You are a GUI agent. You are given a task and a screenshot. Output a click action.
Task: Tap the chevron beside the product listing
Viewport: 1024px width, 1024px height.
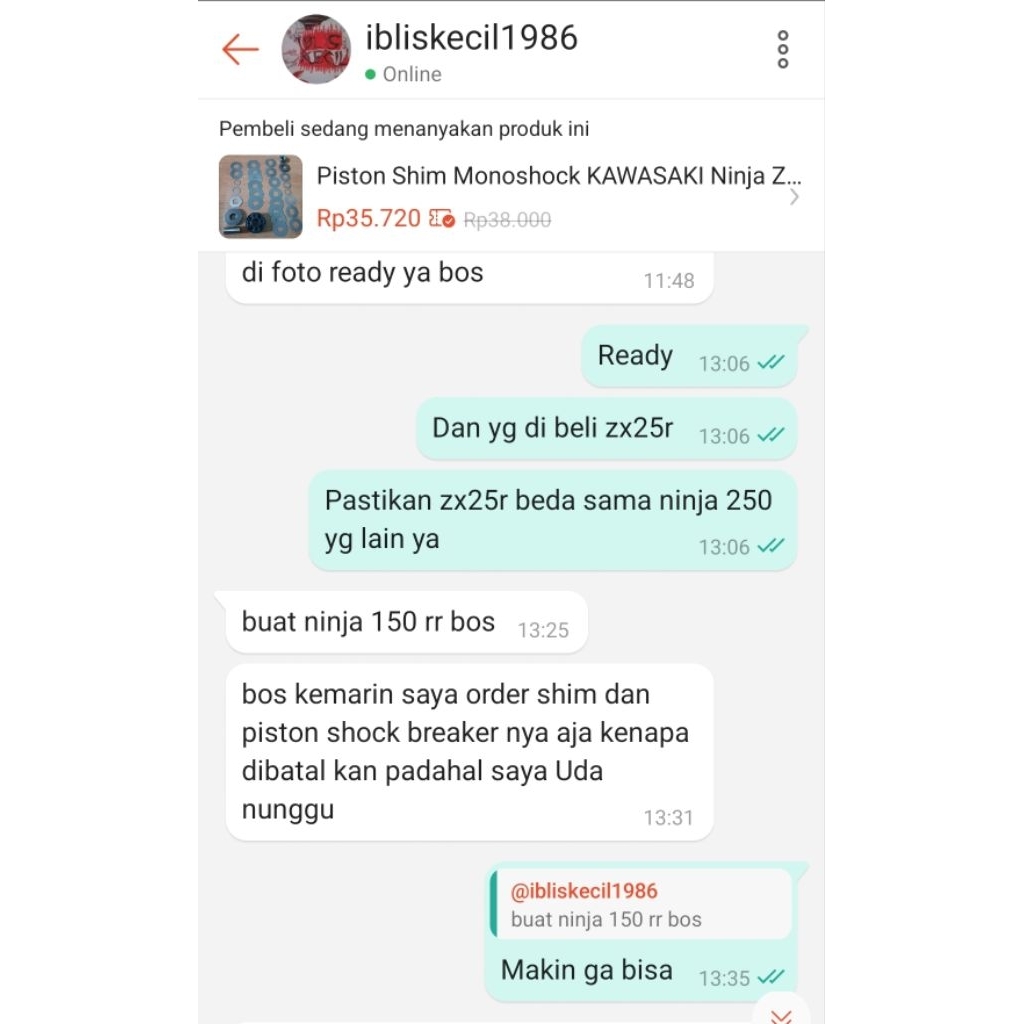pos(795,197)
